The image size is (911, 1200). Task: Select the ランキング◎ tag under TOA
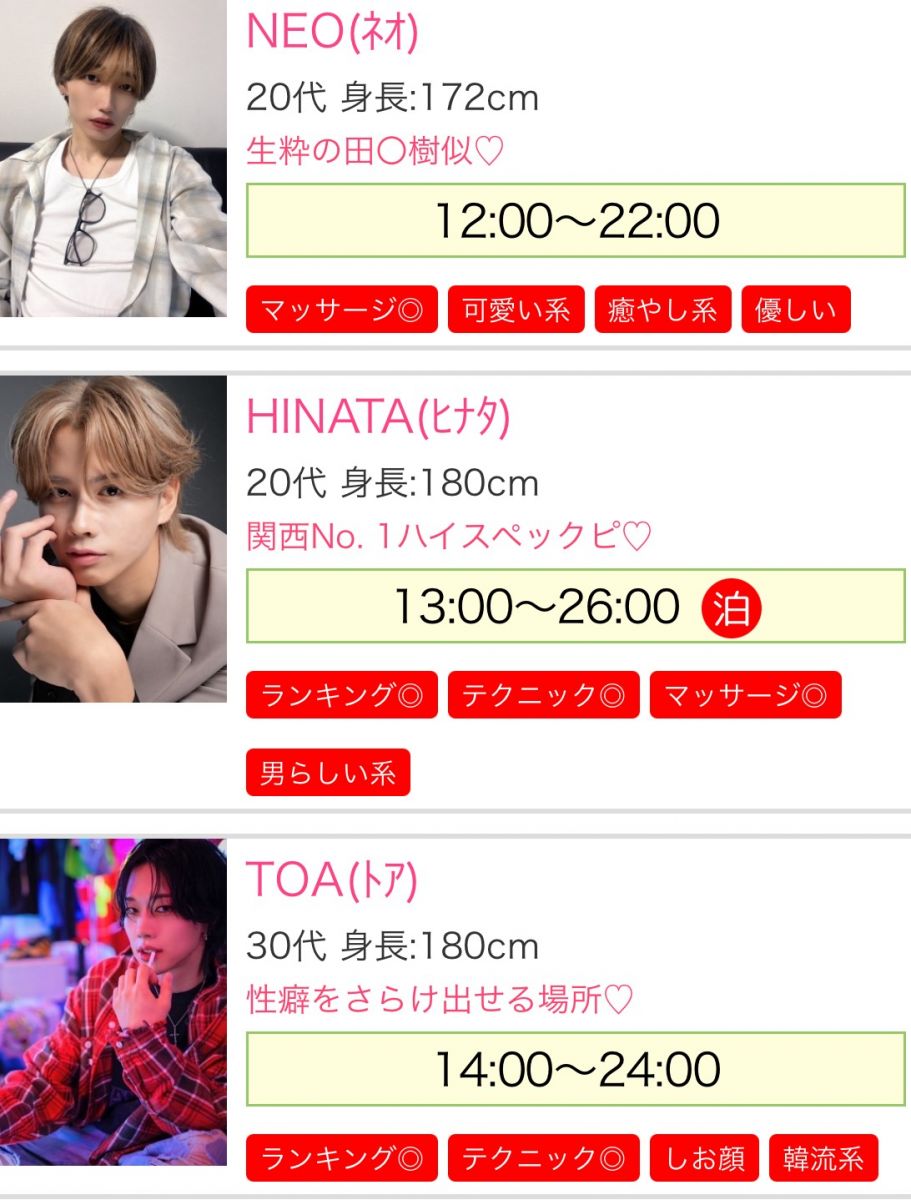342,1158
